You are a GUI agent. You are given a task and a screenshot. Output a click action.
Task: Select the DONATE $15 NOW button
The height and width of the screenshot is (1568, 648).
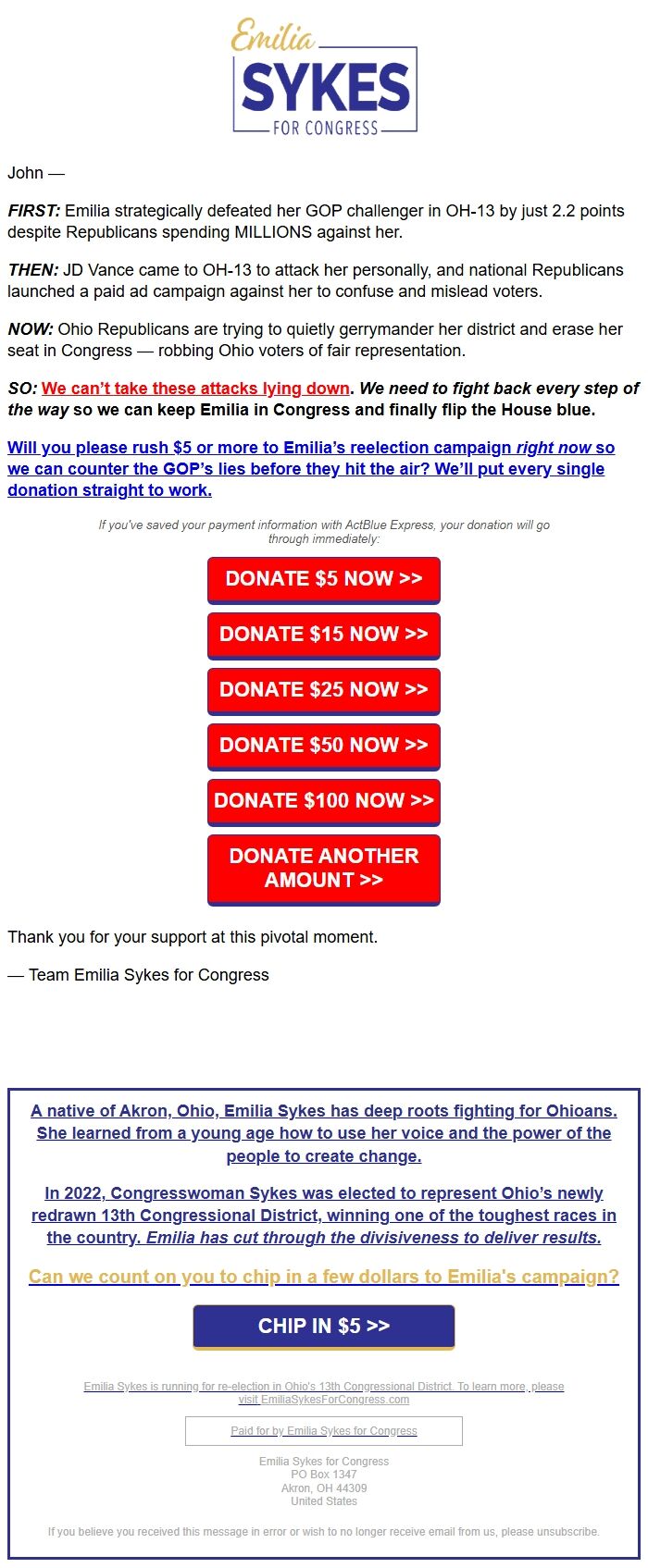[x=324, y=636]
